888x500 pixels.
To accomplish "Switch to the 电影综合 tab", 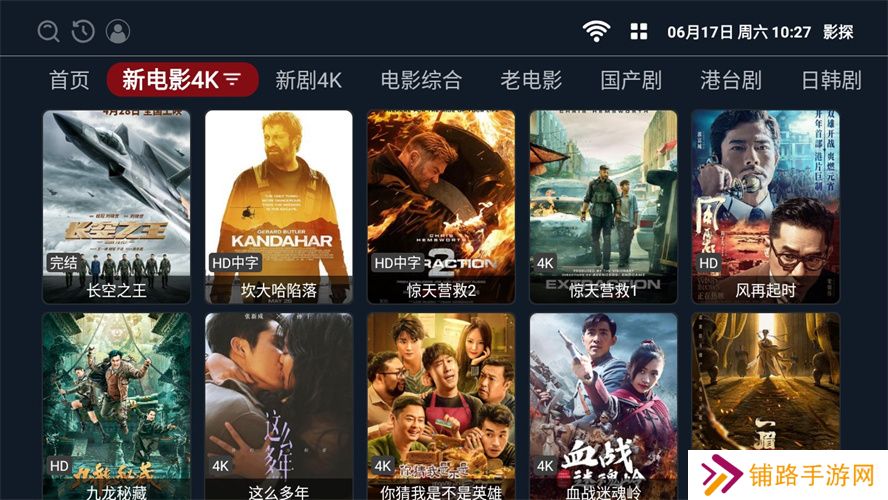I will pyautogui.click(x=421, y=80).
